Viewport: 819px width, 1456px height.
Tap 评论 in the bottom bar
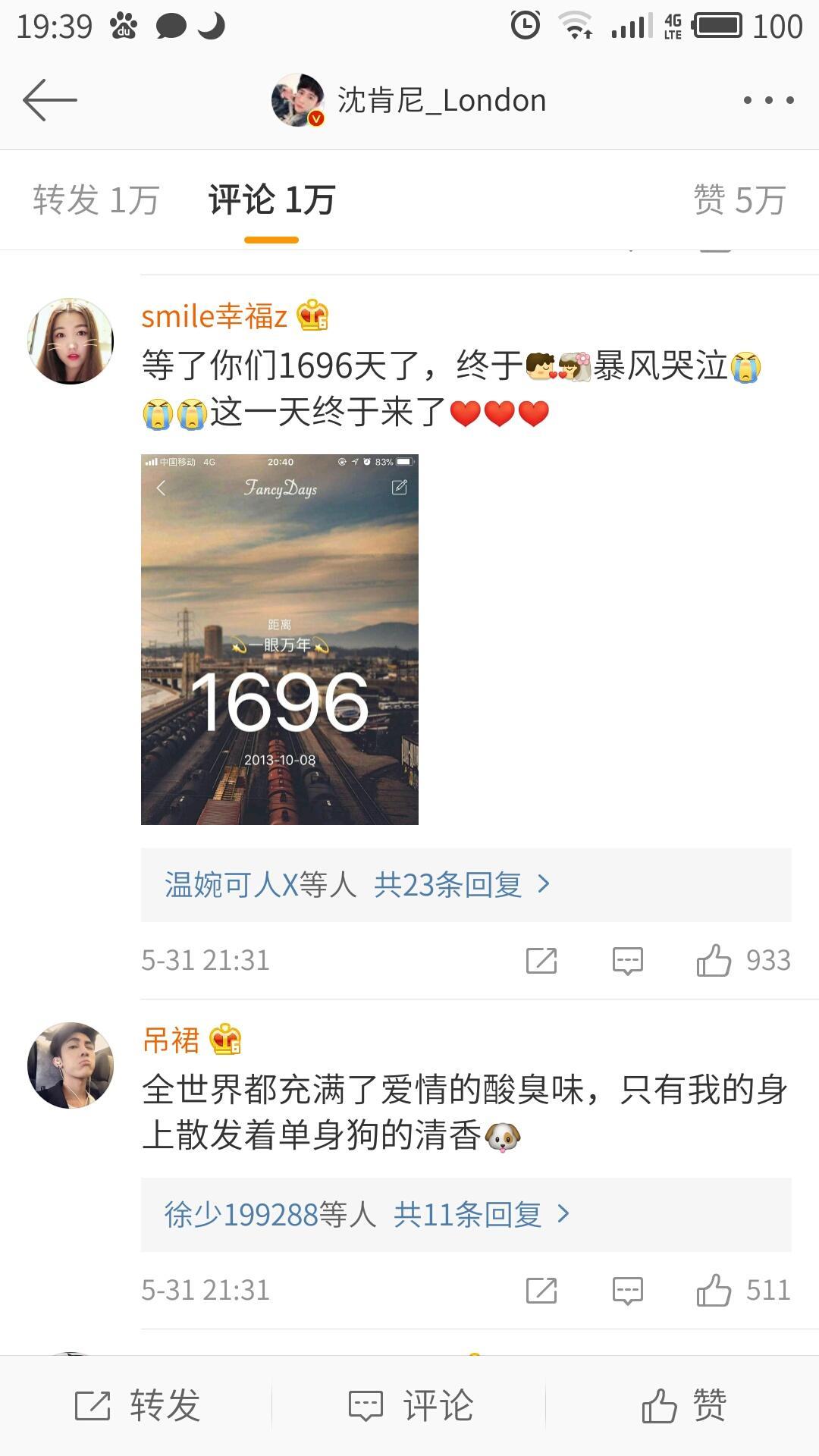410,1405
